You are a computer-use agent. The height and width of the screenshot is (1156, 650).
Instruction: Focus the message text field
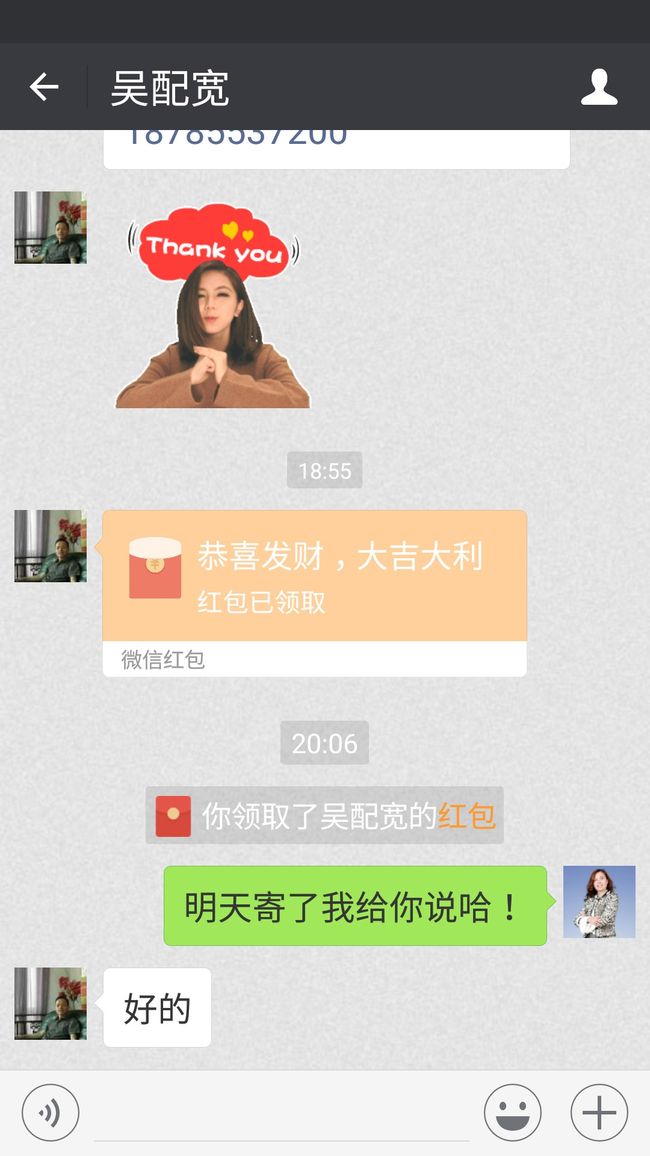[282, 1113]
